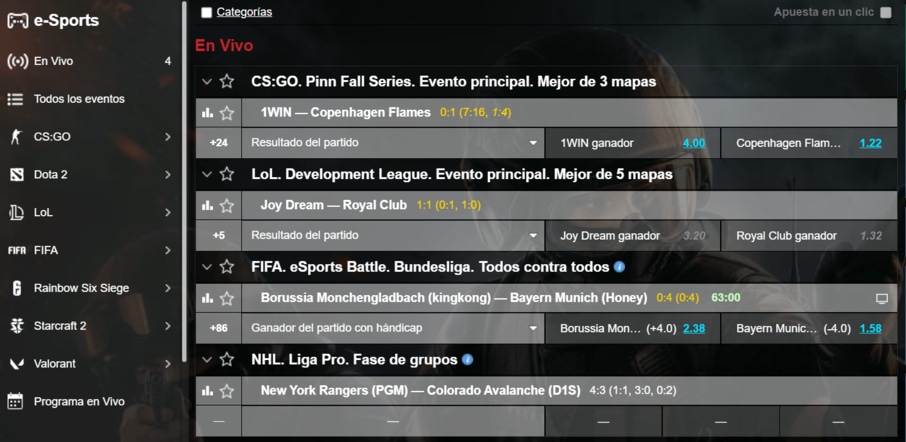Bet on Copenhagen Flames at 1.22

[x=869, y=143]
